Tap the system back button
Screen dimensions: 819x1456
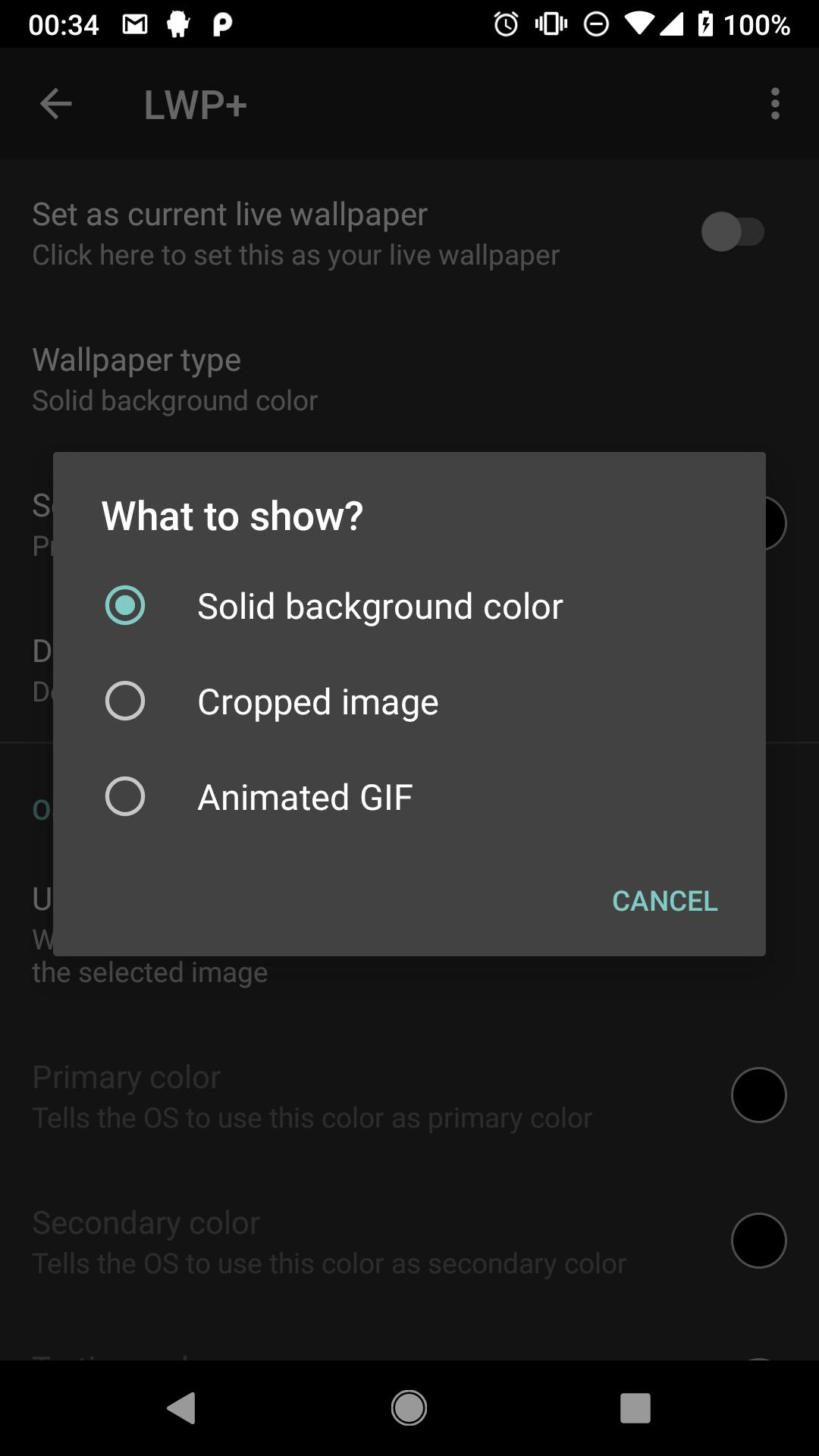182,1408
